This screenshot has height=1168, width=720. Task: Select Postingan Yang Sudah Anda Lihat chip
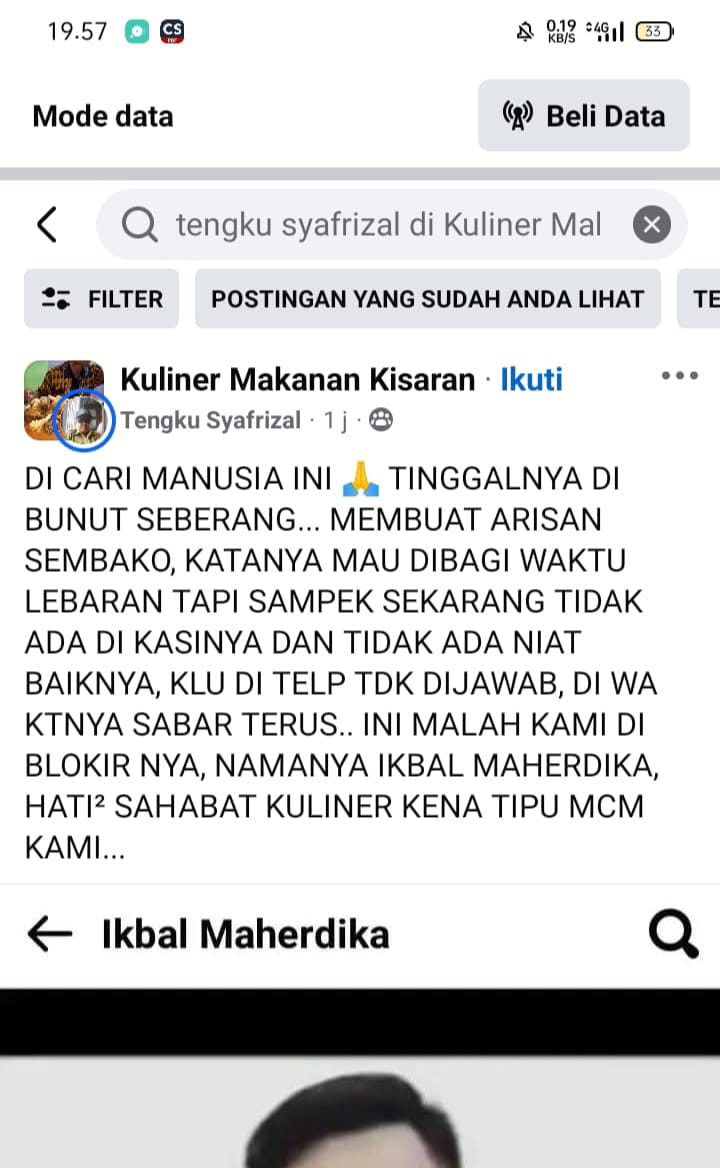point(427,298)
